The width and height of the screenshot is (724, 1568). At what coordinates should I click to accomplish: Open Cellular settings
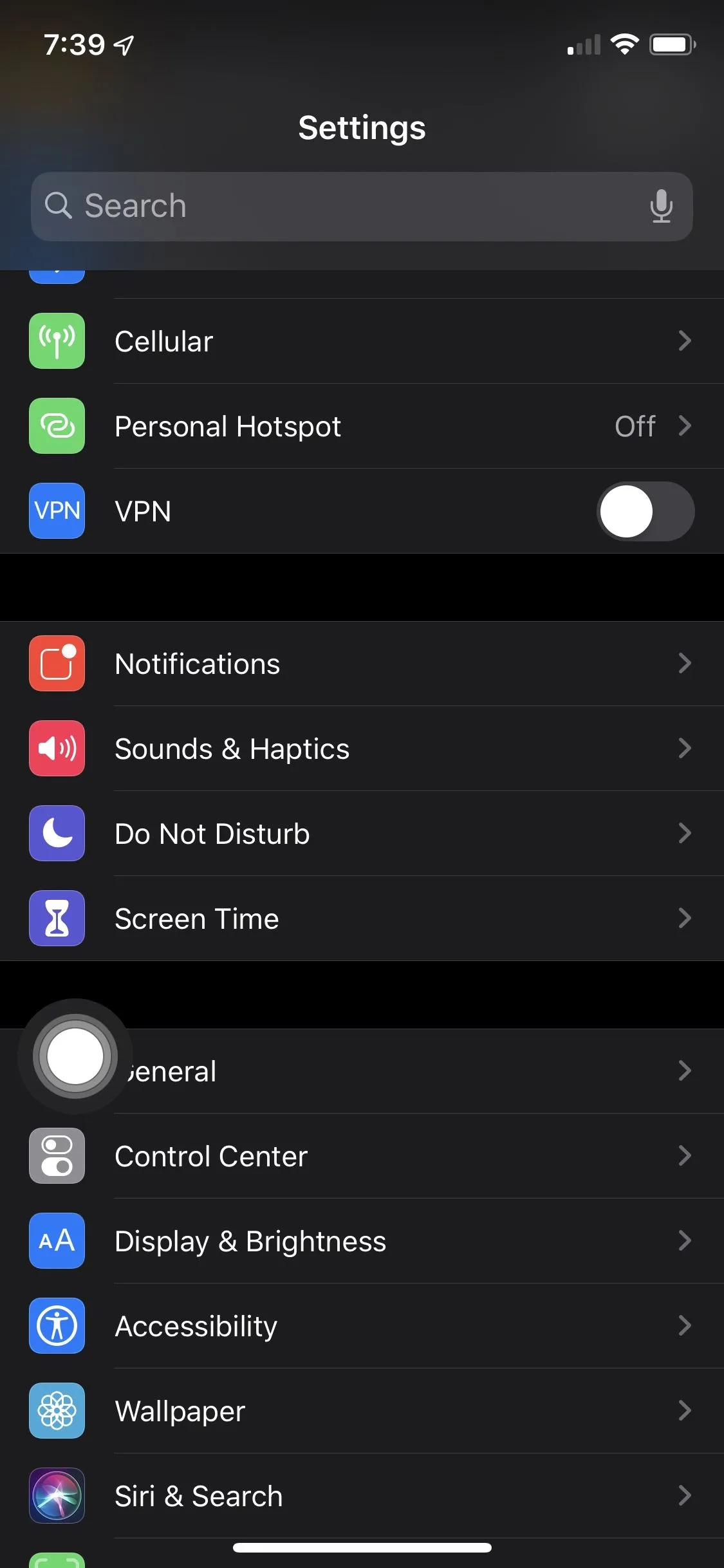pyautogui.click(x=360, y=341)
